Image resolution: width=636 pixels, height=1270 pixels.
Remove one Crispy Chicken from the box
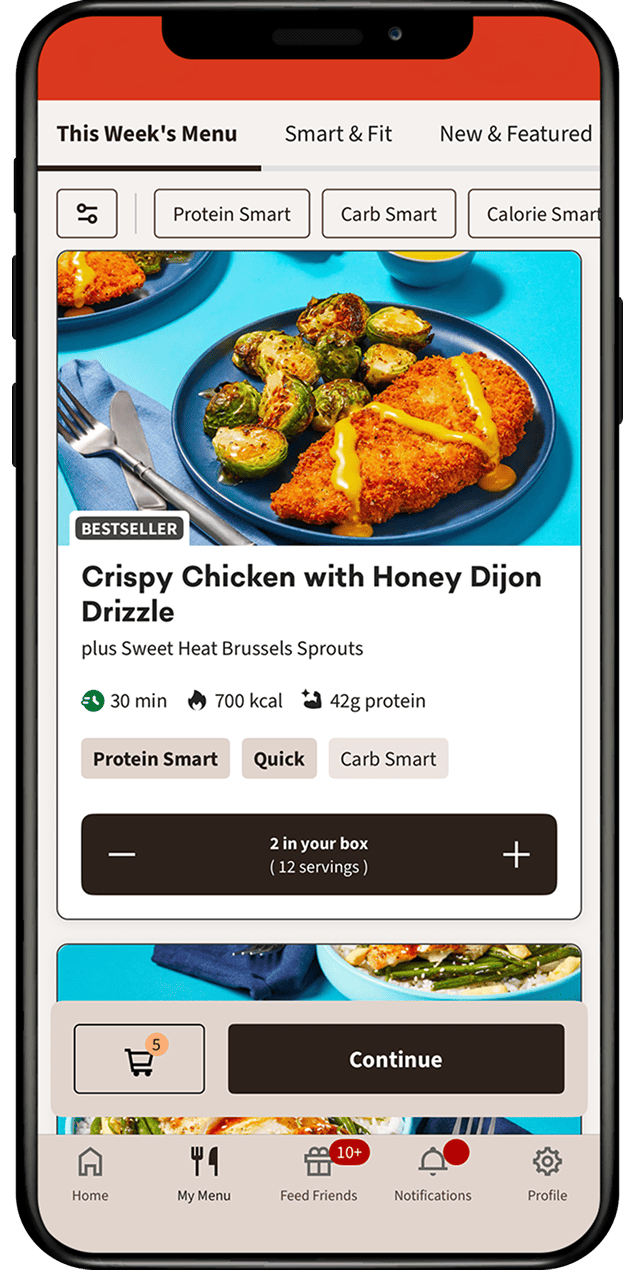click(122, 854)
